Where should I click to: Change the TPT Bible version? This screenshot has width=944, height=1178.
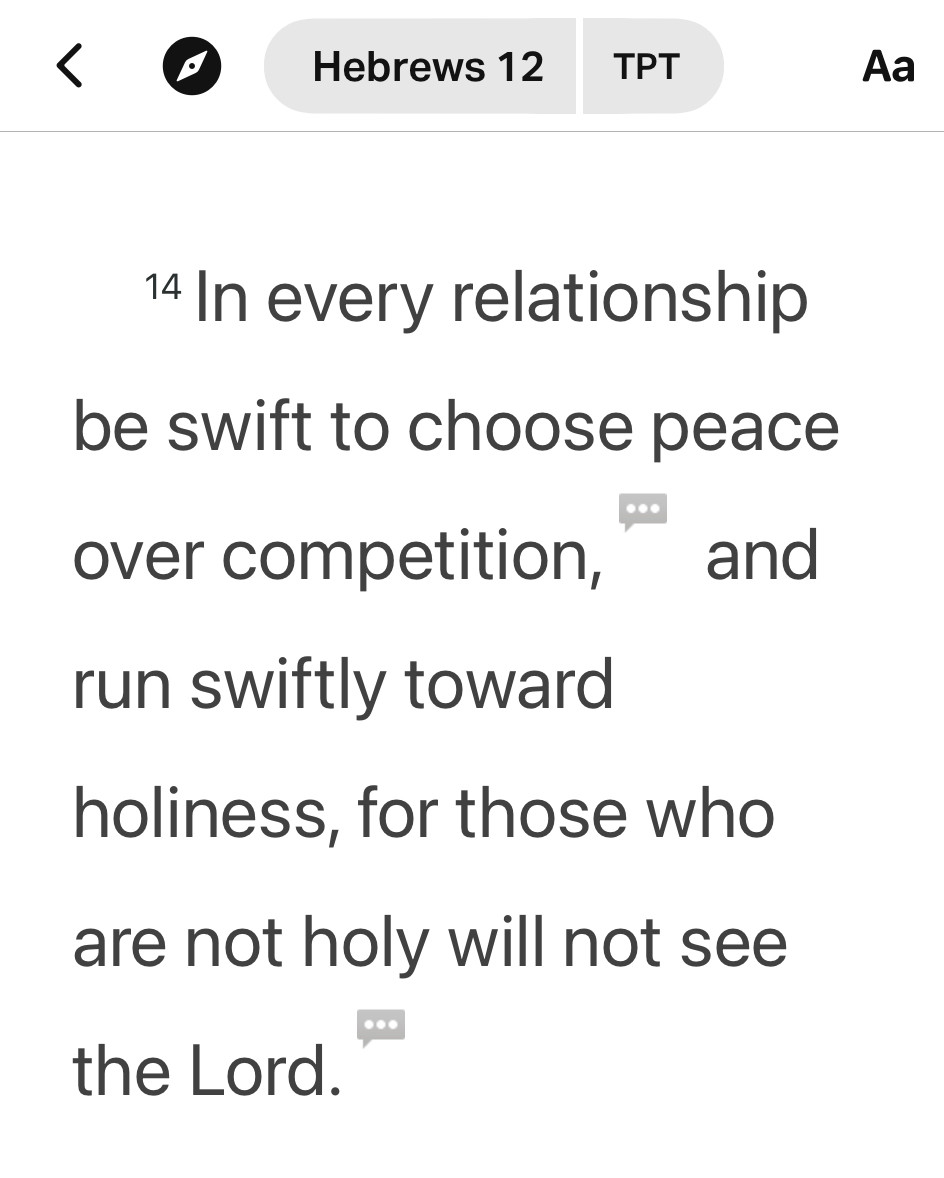pyautogui.click(x=647, y=67)
